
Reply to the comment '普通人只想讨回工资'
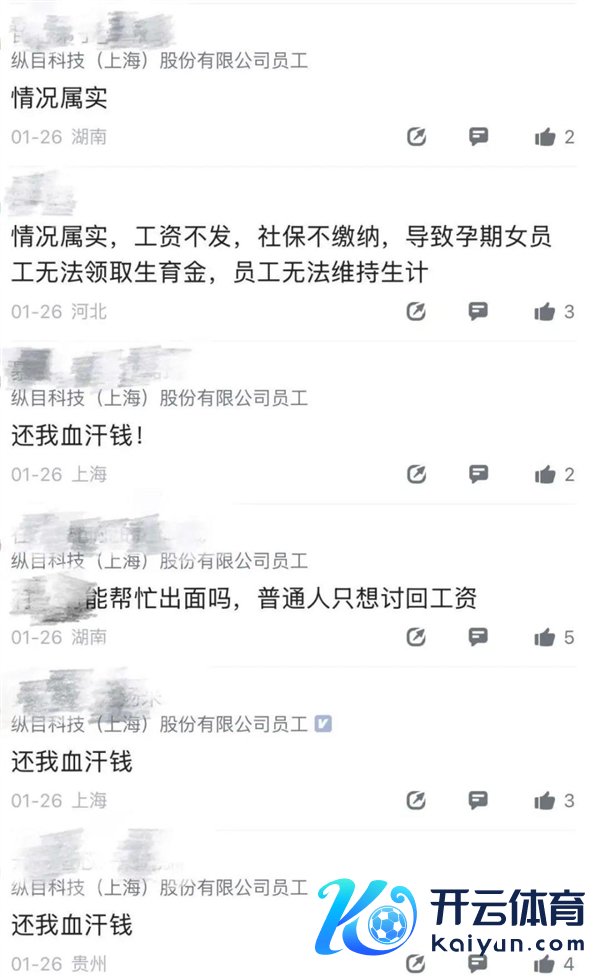479,637
